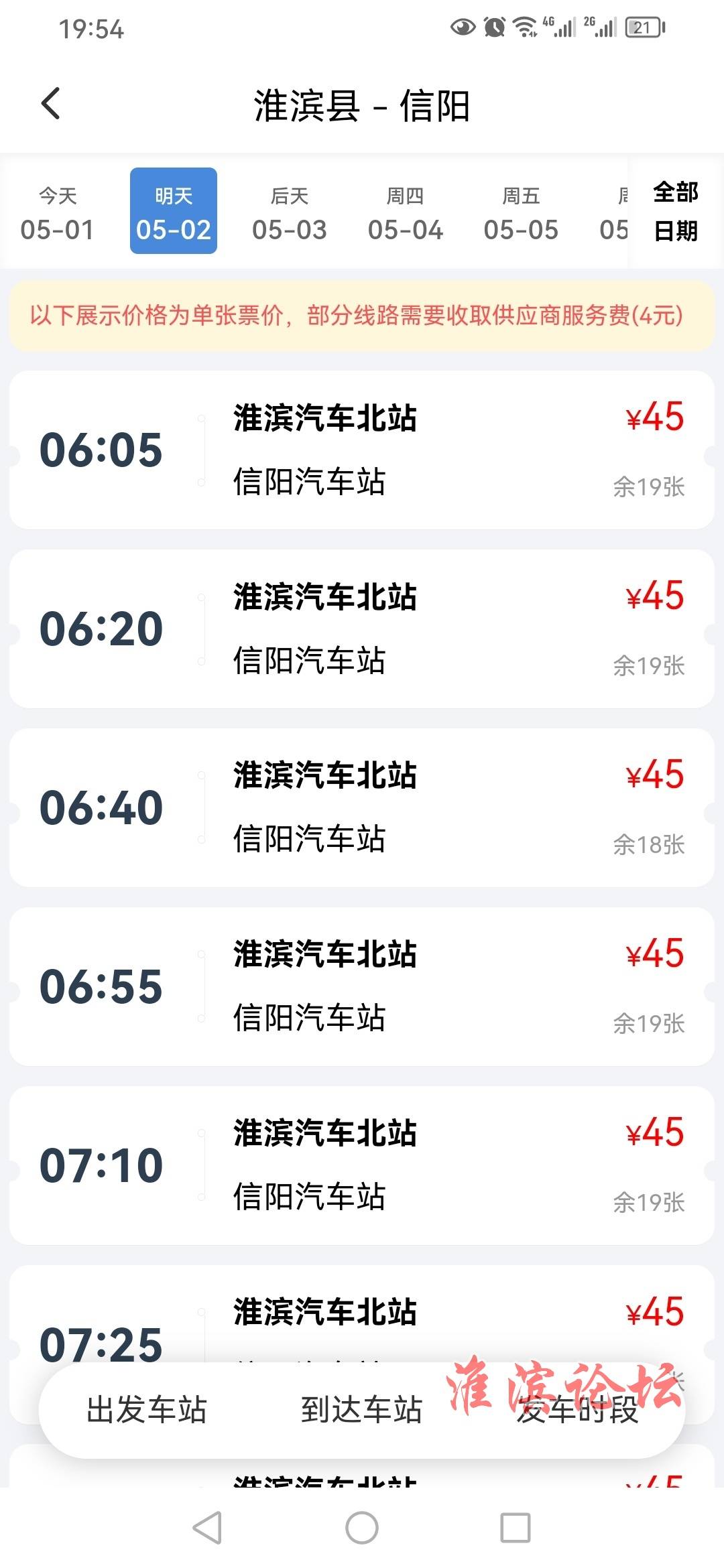Filter by 发车时段

[x=577, y=1410]
